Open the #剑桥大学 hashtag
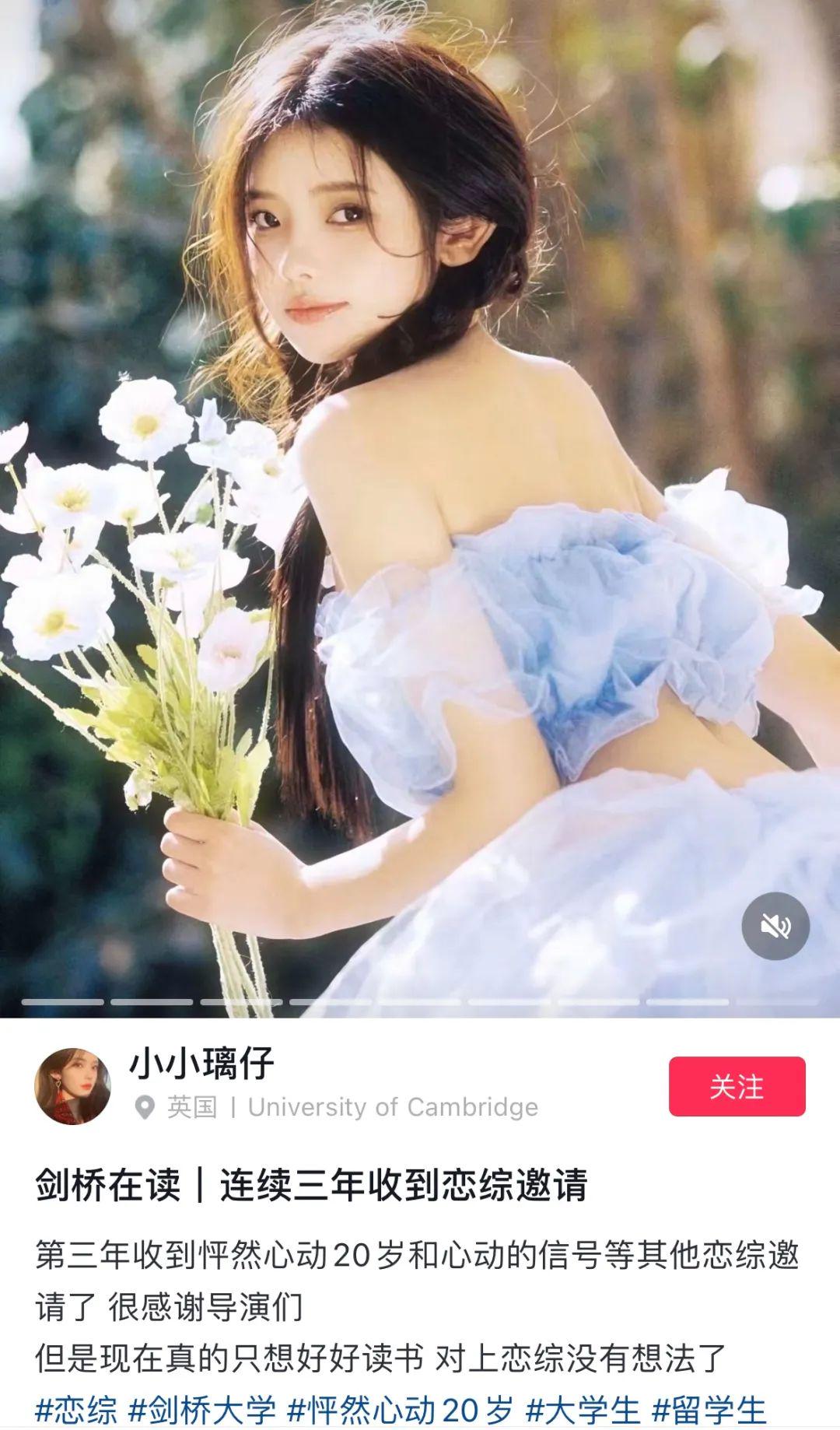 (202, 1410)
